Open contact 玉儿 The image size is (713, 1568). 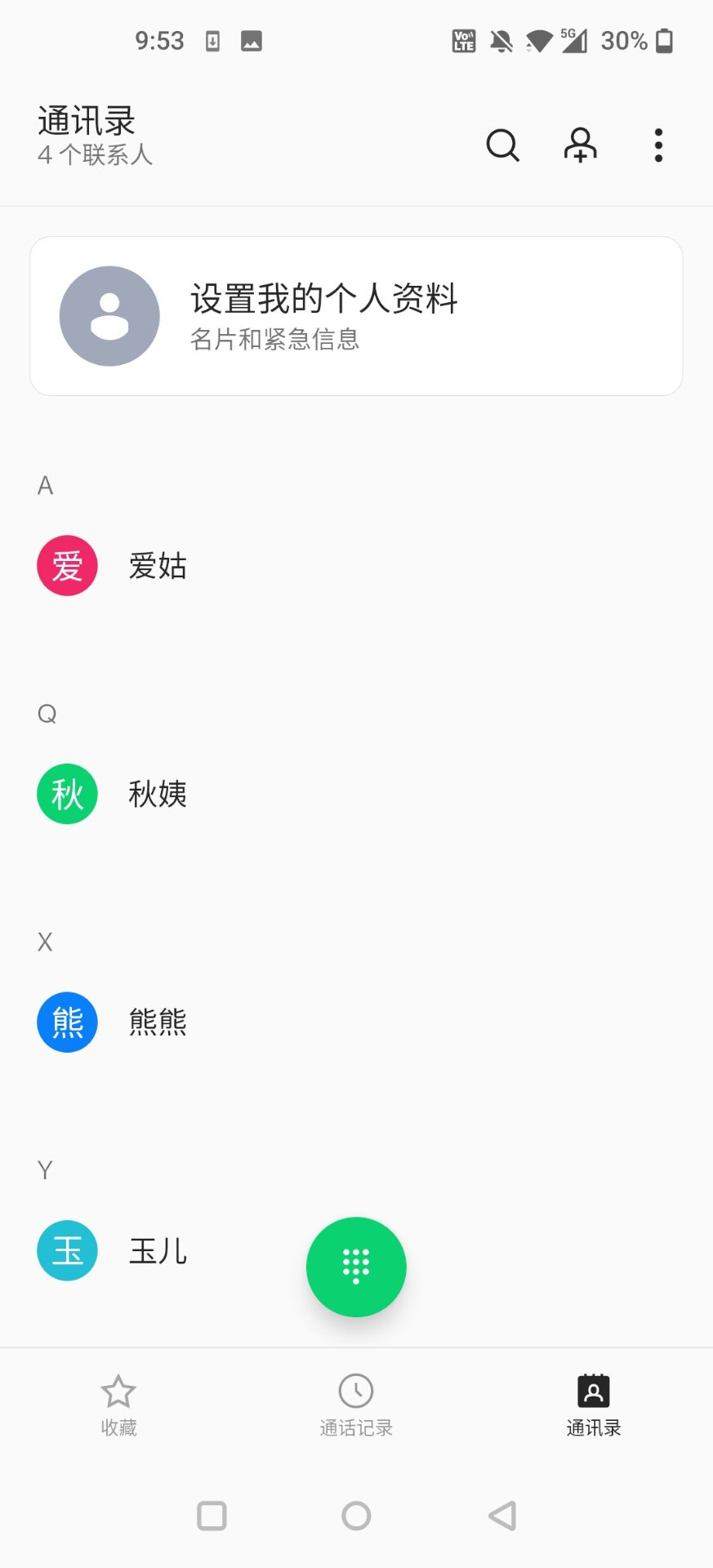[157, 1250]
